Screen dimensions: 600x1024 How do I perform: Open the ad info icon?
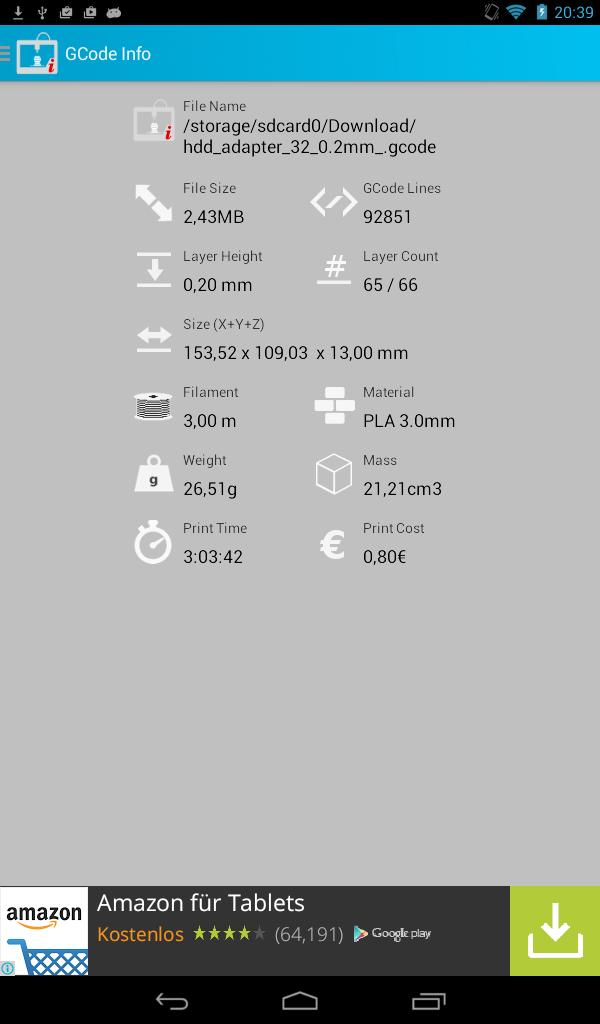pos(7,968)
